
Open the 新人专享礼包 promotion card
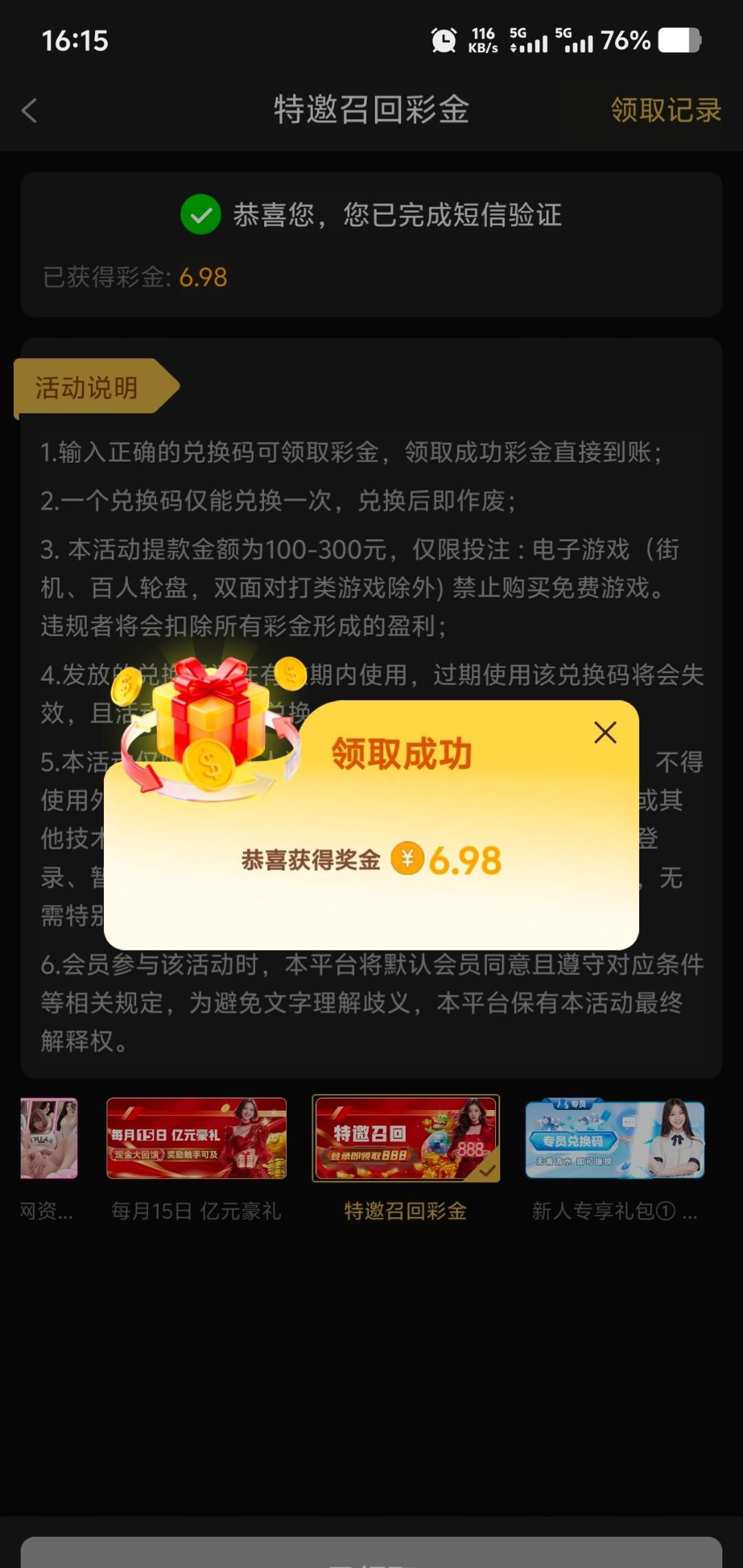coord(614,1138)
